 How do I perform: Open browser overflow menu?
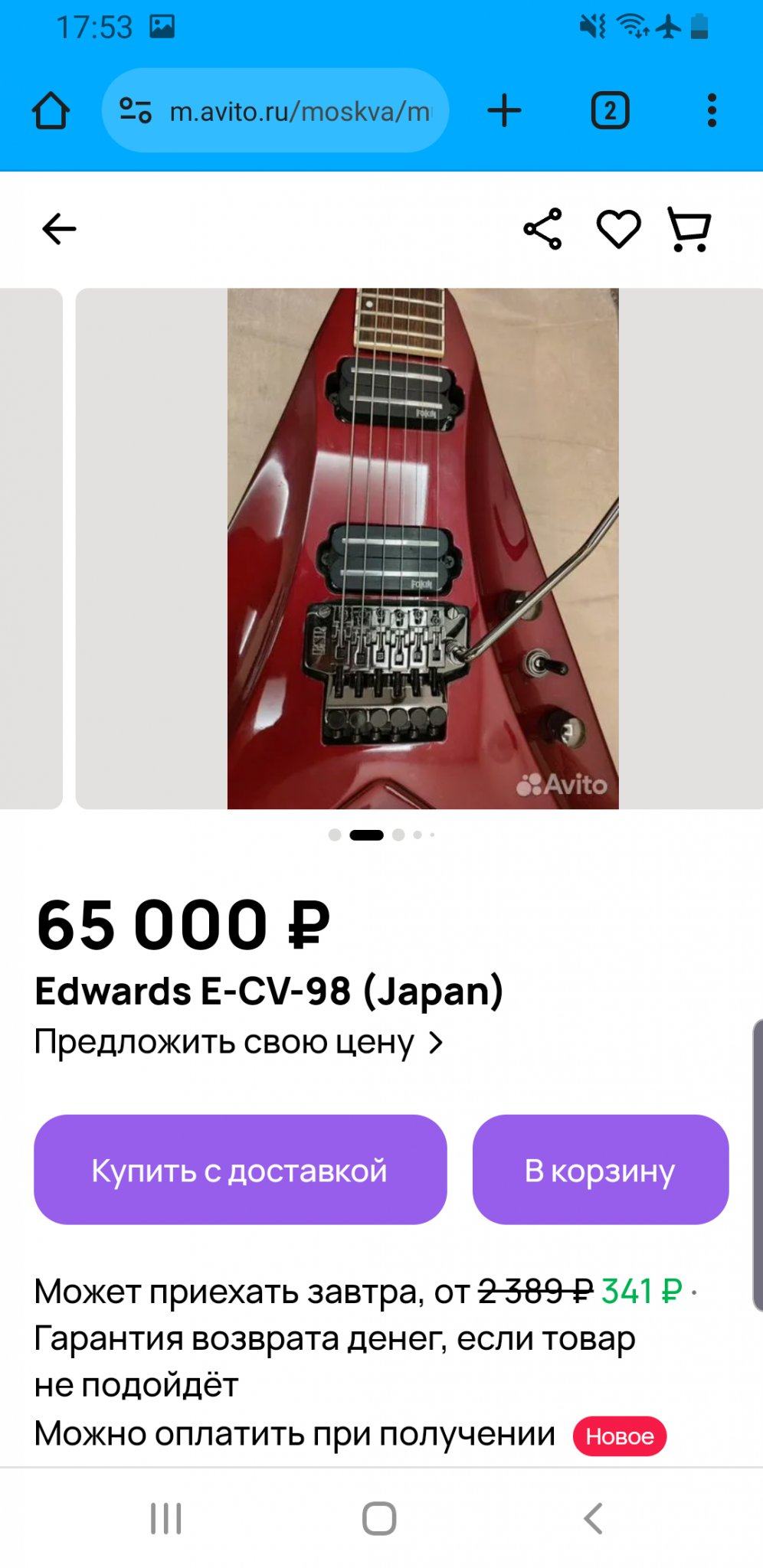[x=712, y=111]
